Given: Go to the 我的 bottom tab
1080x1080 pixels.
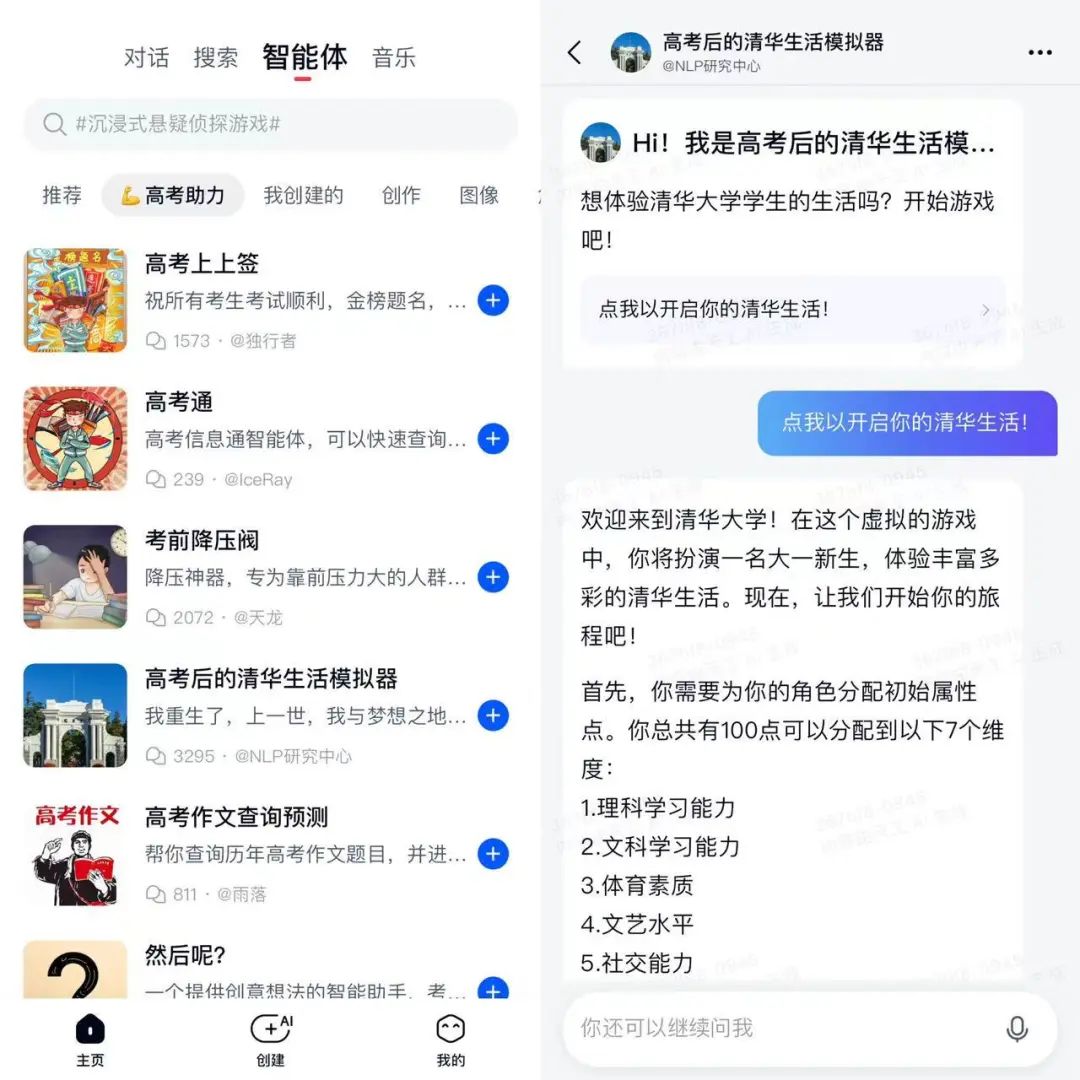Looking at the screenshot, I should pyautogui.click(x=451, y=1039).
